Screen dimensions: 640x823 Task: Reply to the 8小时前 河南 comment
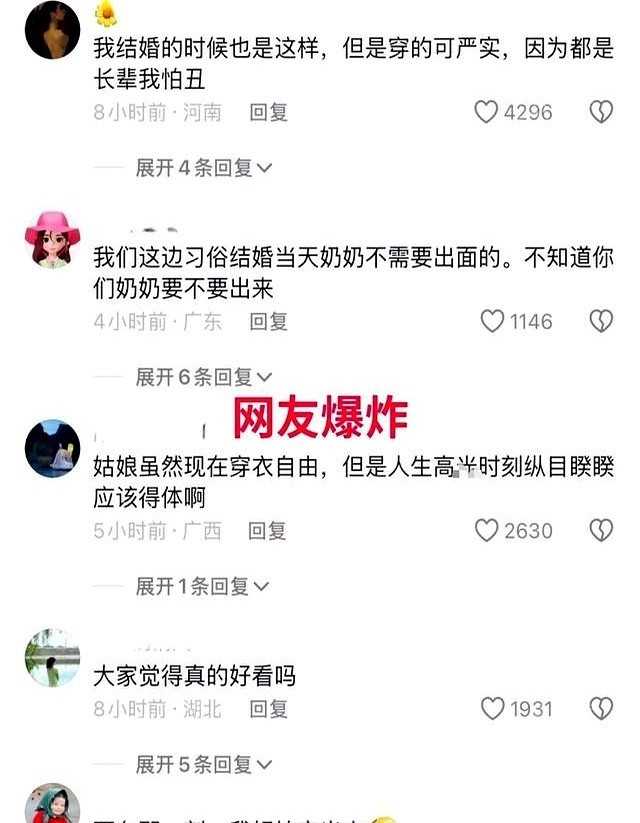click(x=268, y=112)
